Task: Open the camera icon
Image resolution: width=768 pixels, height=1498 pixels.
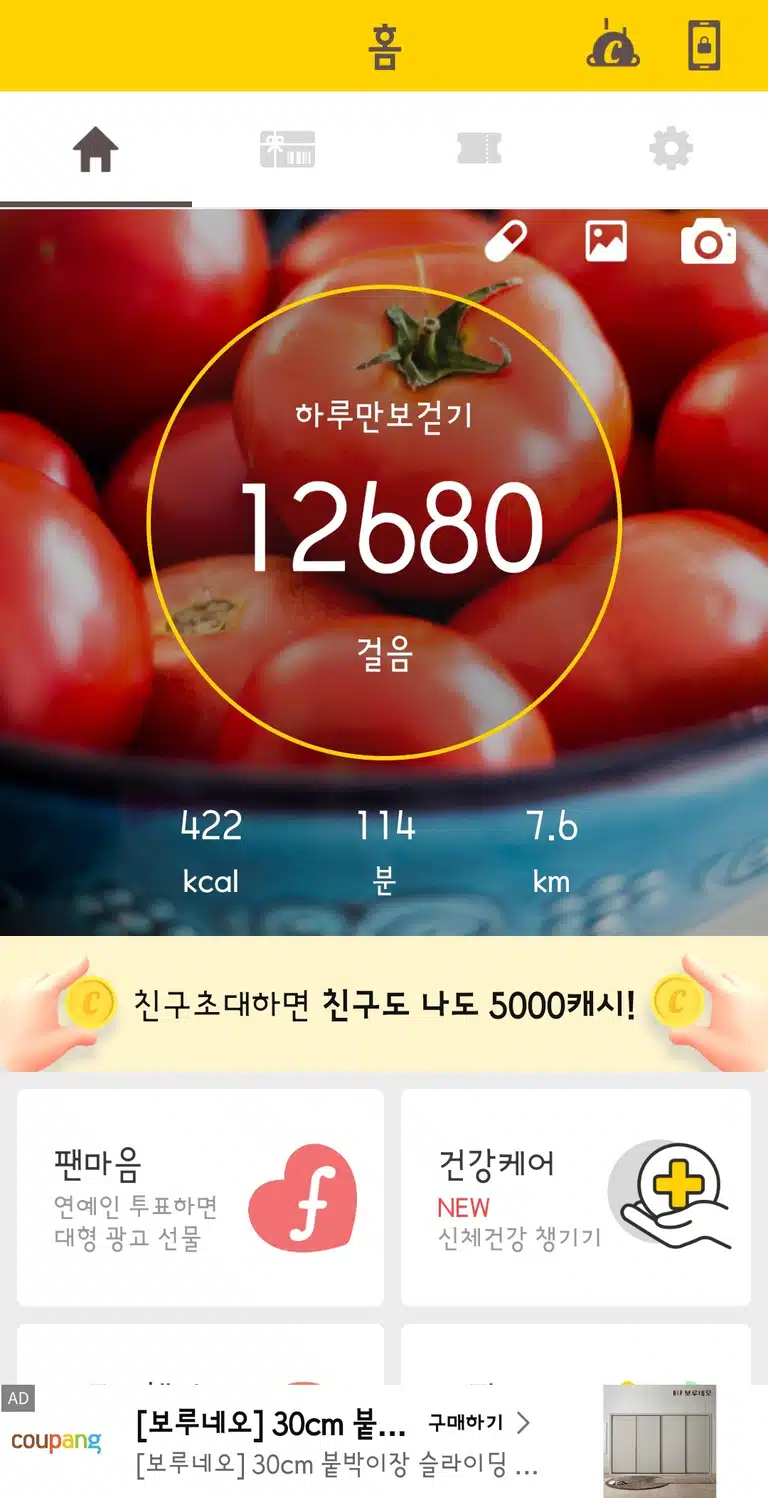Action: point(708,242)
